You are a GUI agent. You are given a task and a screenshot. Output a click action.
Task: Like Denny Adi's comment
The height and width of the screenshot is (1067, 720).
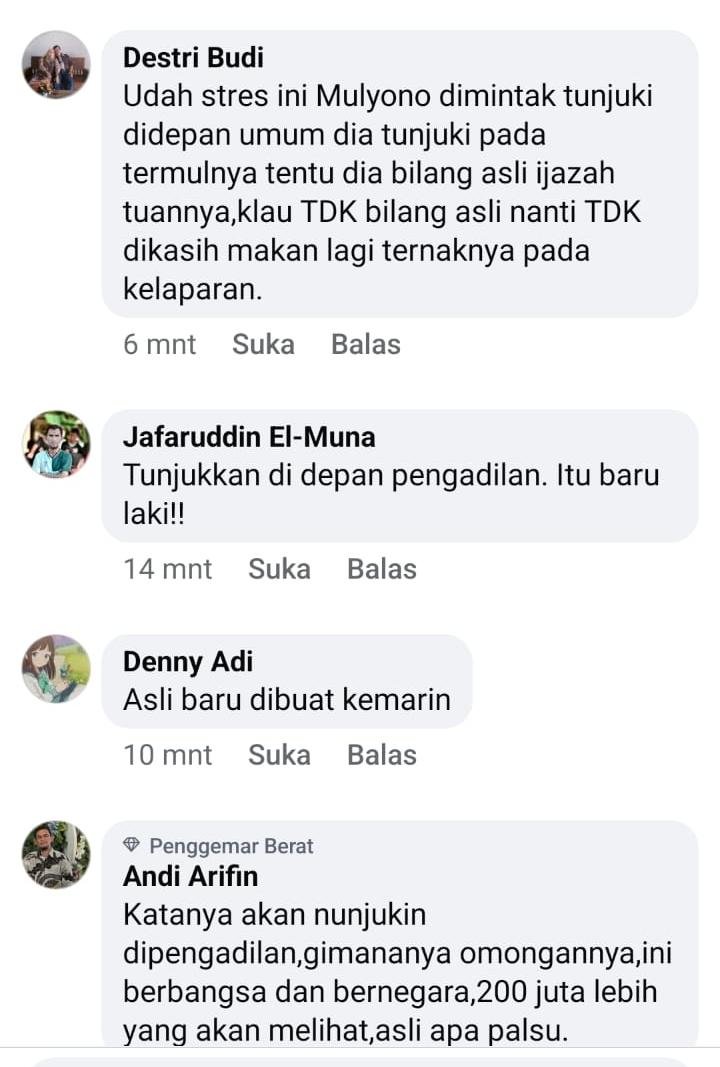pyautogui.click(x=279, y=755)
